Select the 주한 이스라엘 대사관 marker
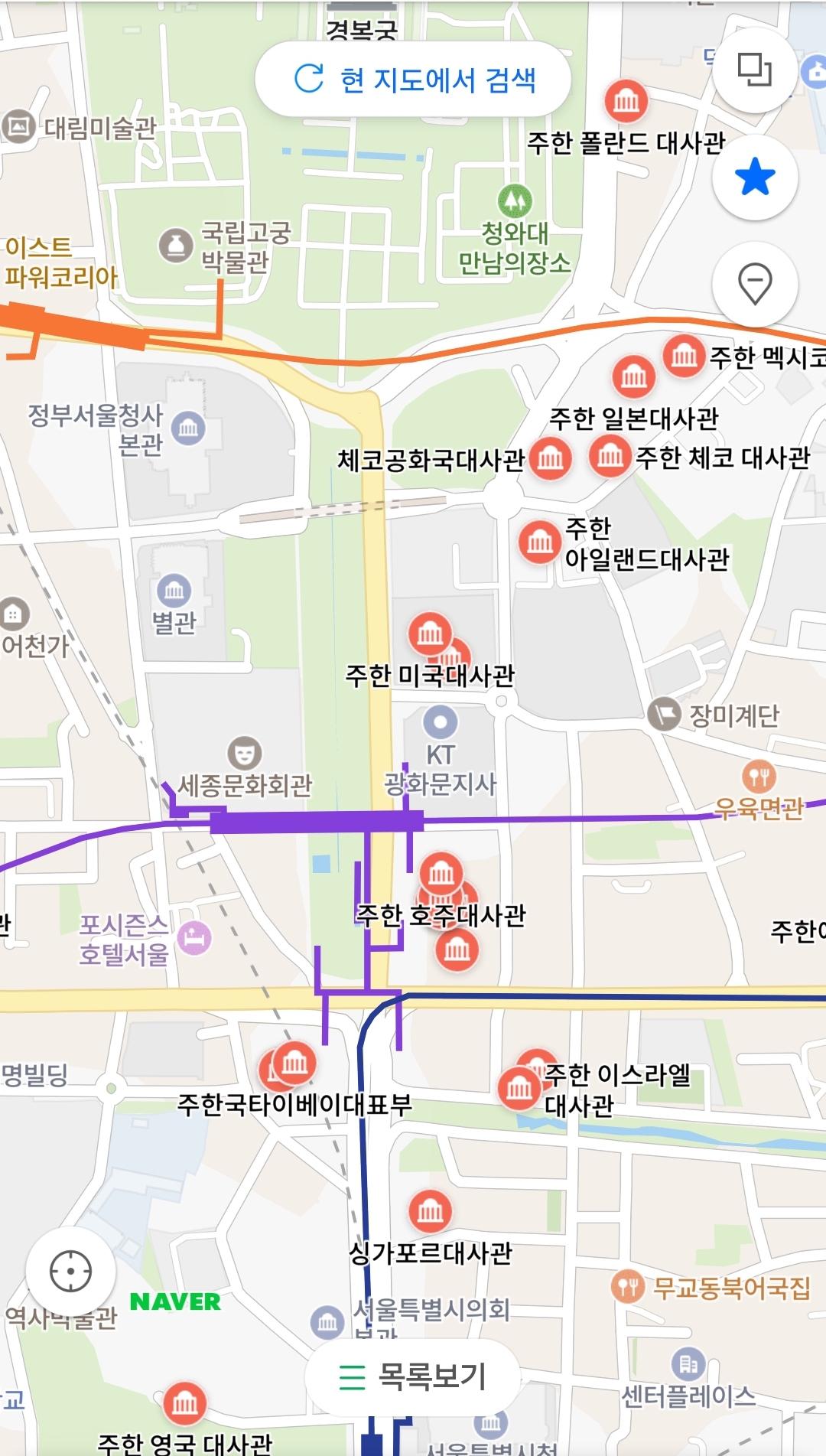 [519, 1088]
